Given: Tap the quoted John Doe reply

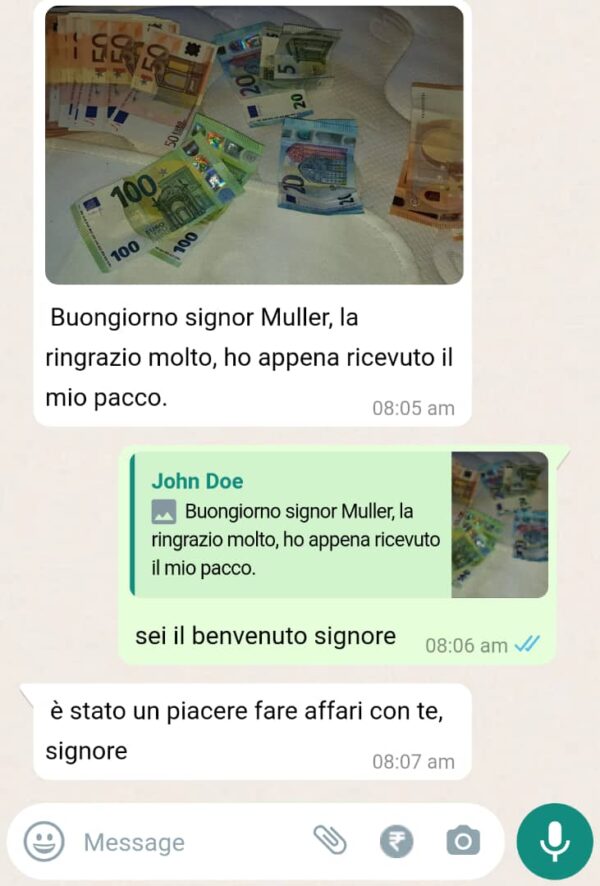Looking at the screenshot, I should pyautogui.click(x=300, y=525).
